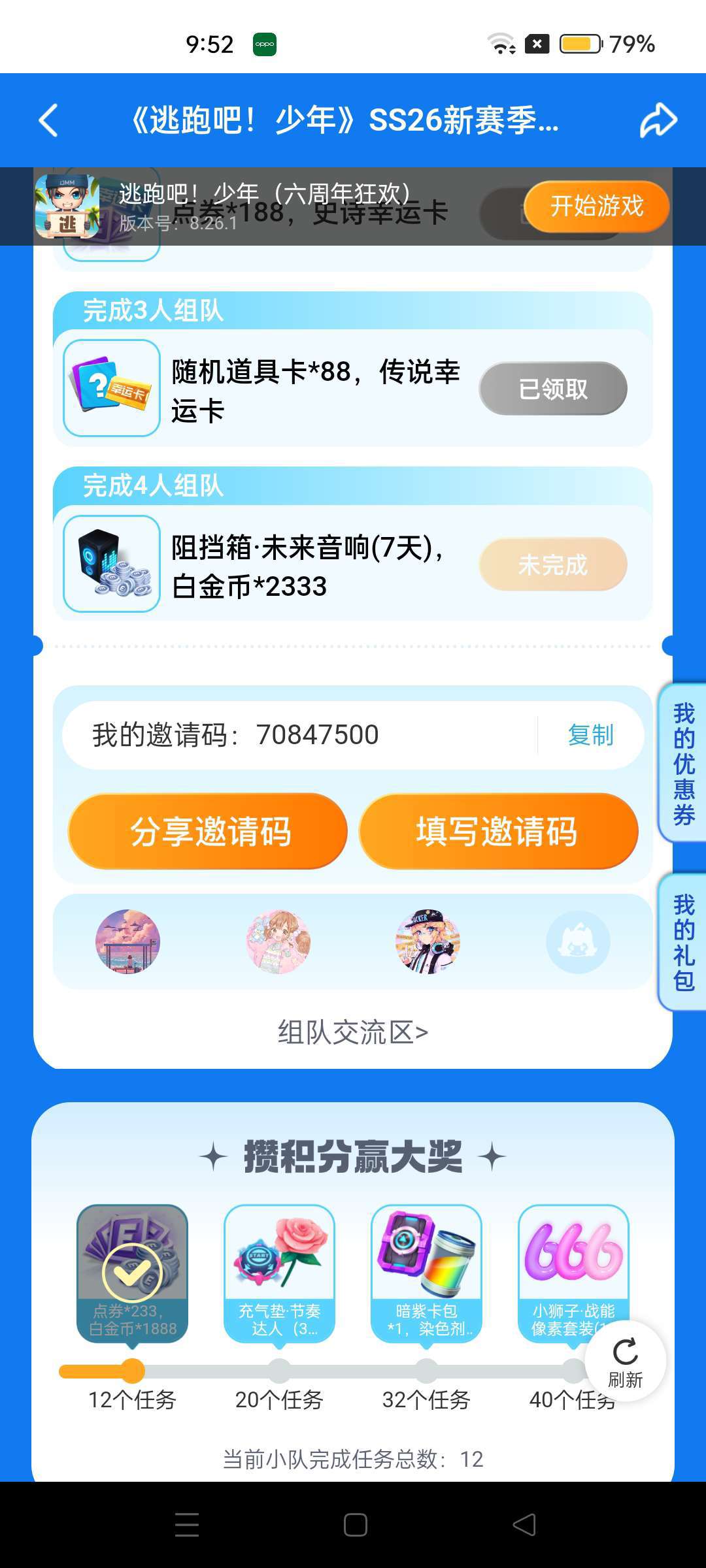Open the 我的优惠券 side tab
The width and height of the screenshot is (706, 1568).
683,763
